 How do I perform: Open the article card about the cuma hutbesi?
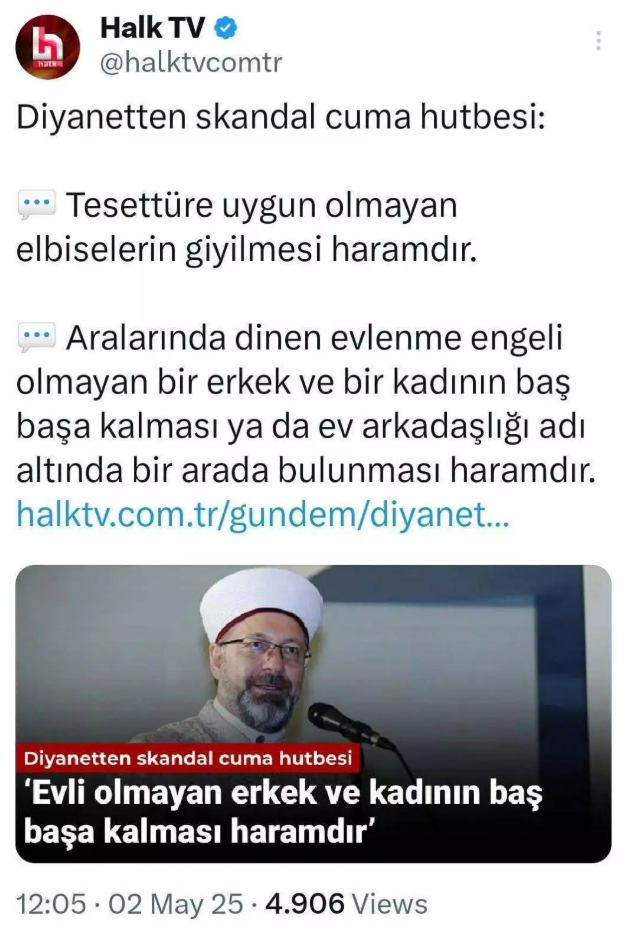coord(313,713)
